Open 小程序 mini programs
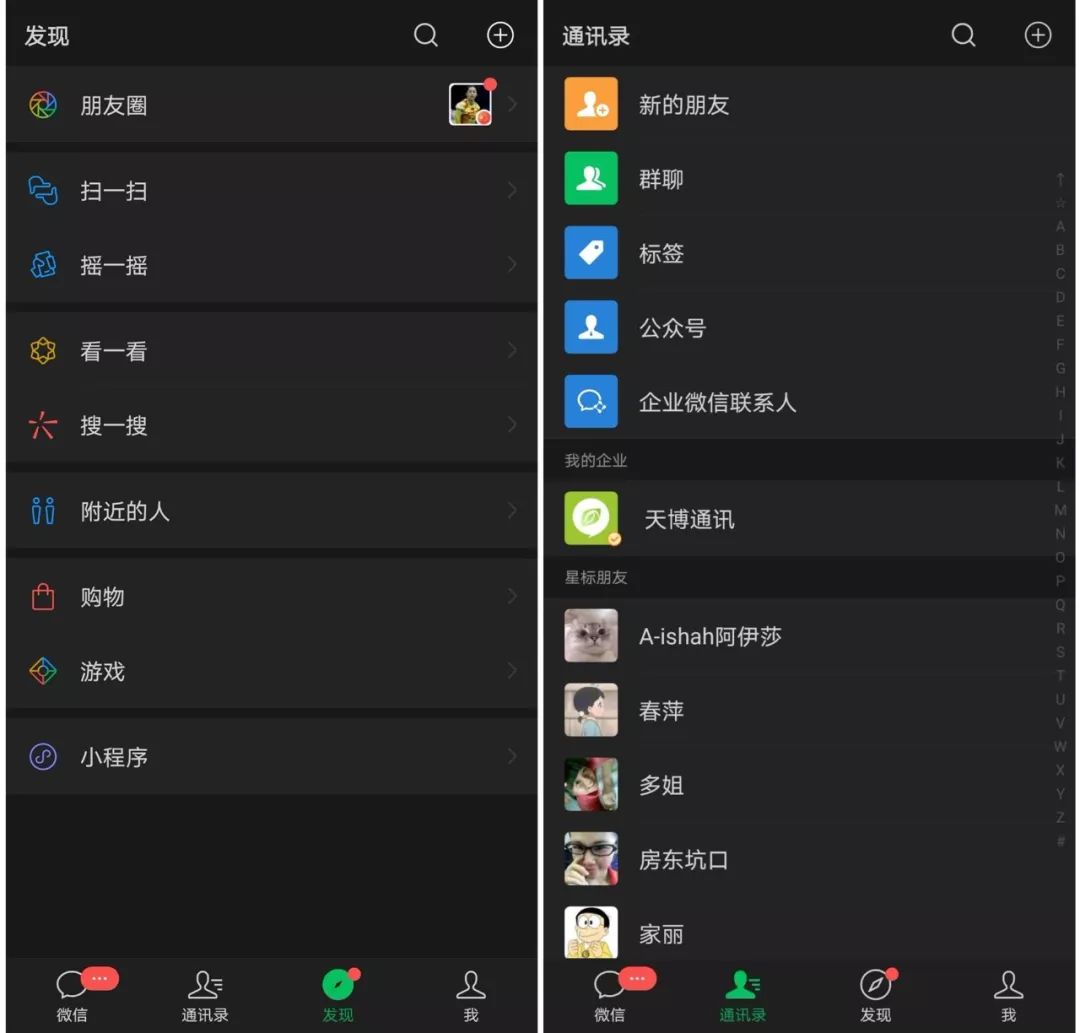Viewport: 1080px width, 1033px height. pos(271,757)
